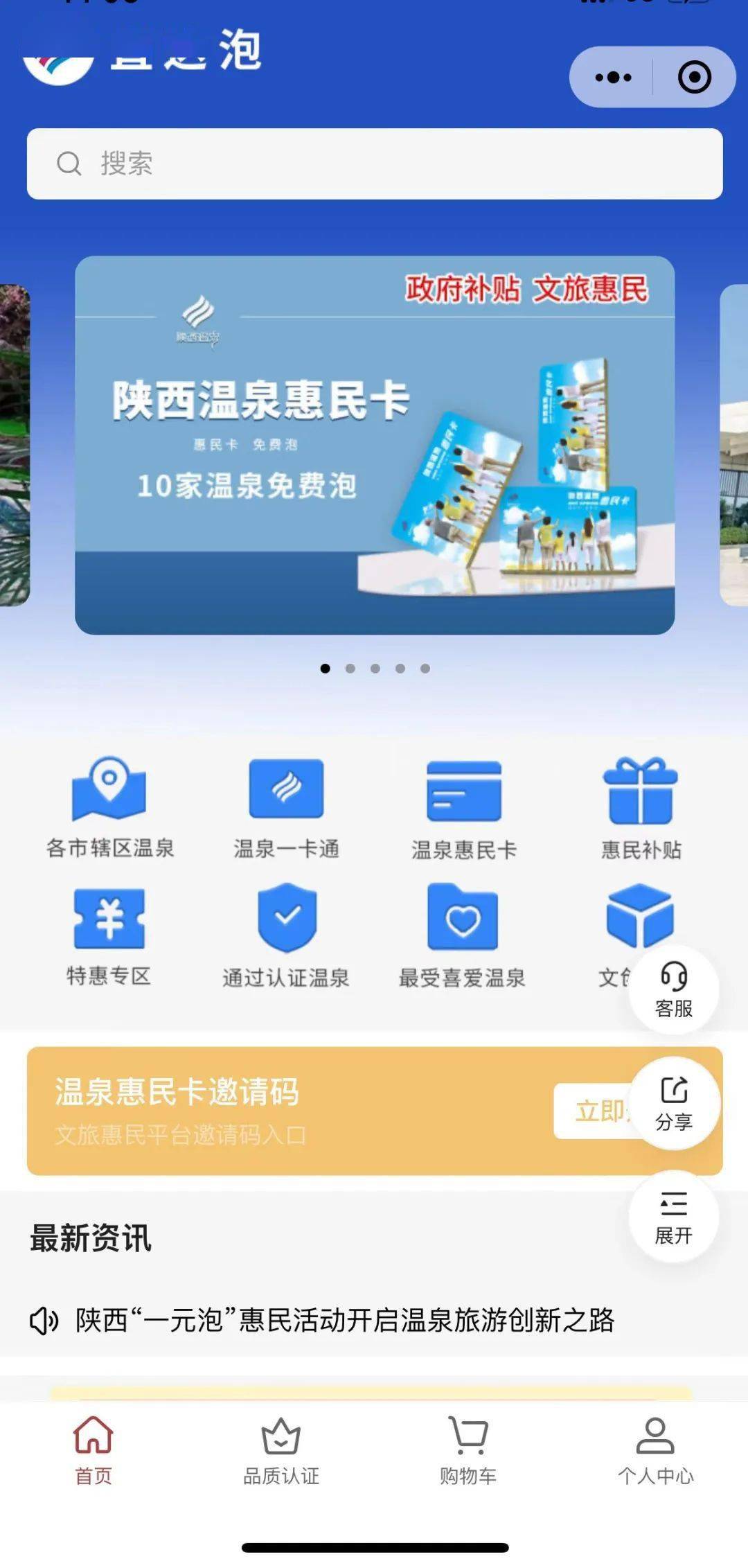The height and width of the screenshot is (1568, 748).
Task: Open 惠民补贴 gift shortcut
Action: [x=641, y=807]
